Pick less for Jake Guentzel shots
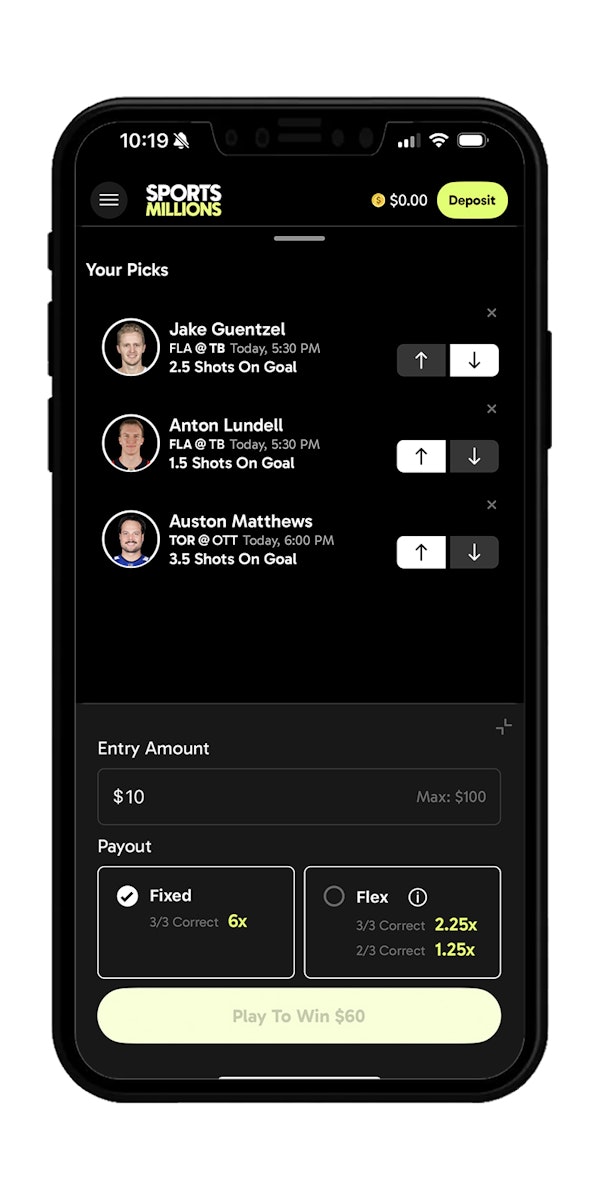The image size is (600, 1200). click(x=474, y=360)
